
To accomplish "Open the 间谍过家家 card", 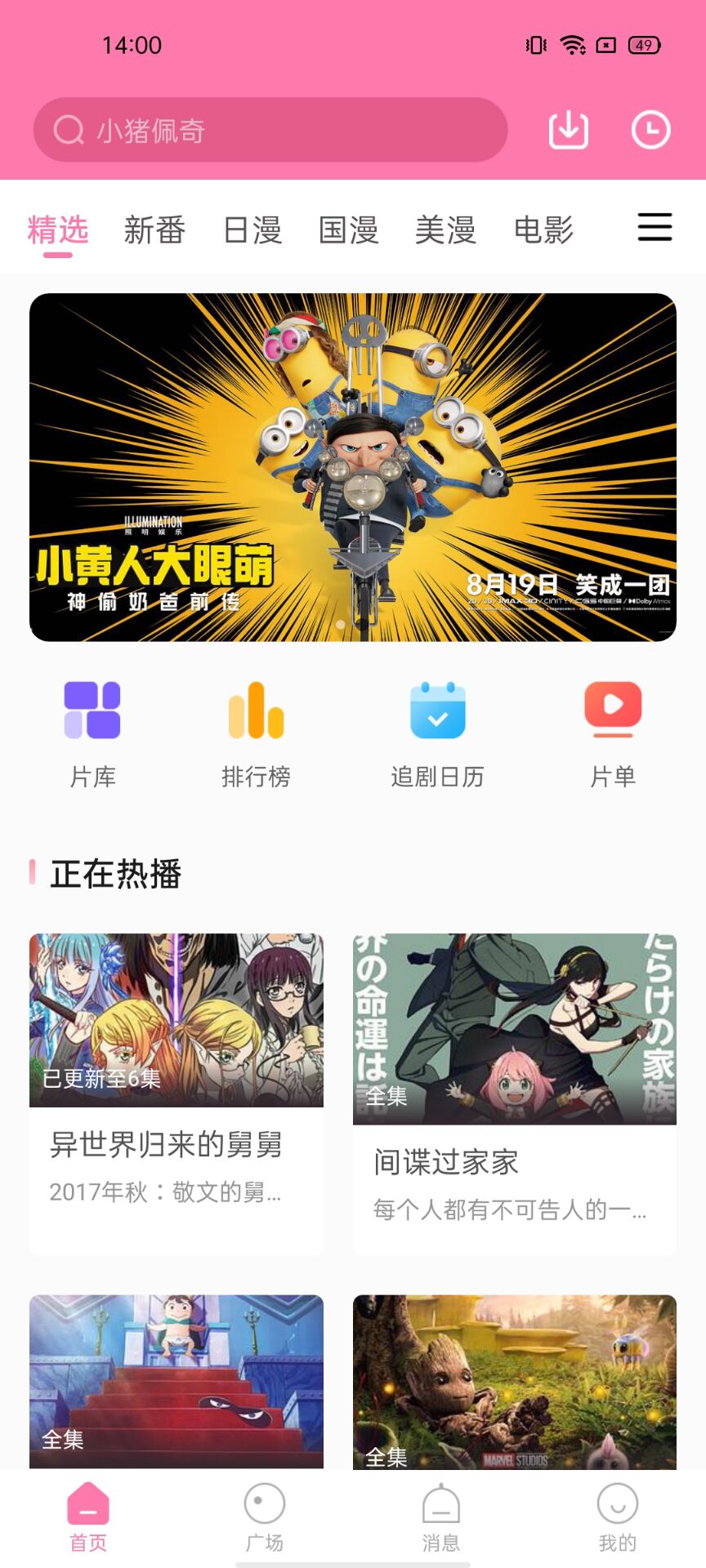I will click(x=514, y=1093).
